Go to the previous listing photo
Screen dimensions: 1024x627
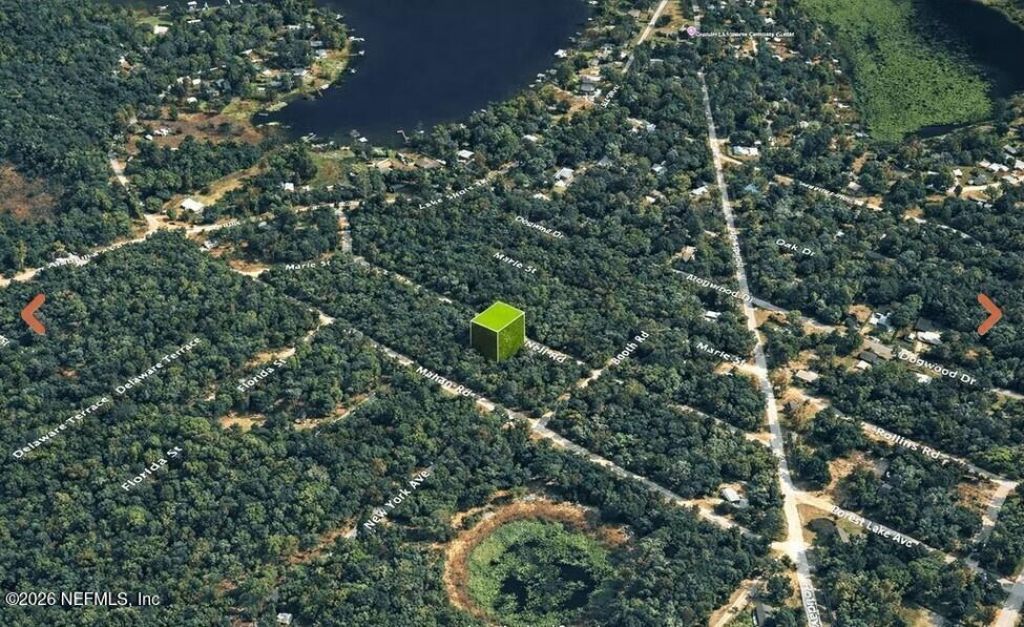pos(33,314)
